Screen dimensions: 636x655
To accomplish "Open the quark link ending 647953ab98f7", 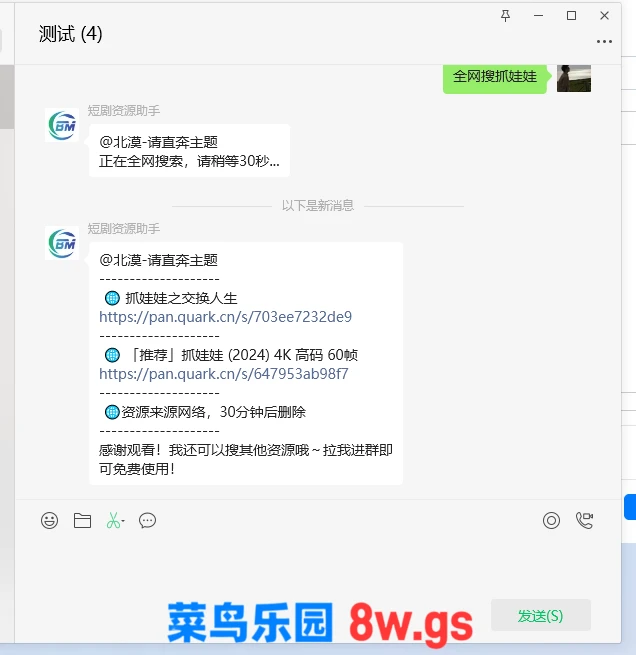I will pos(223,374).
